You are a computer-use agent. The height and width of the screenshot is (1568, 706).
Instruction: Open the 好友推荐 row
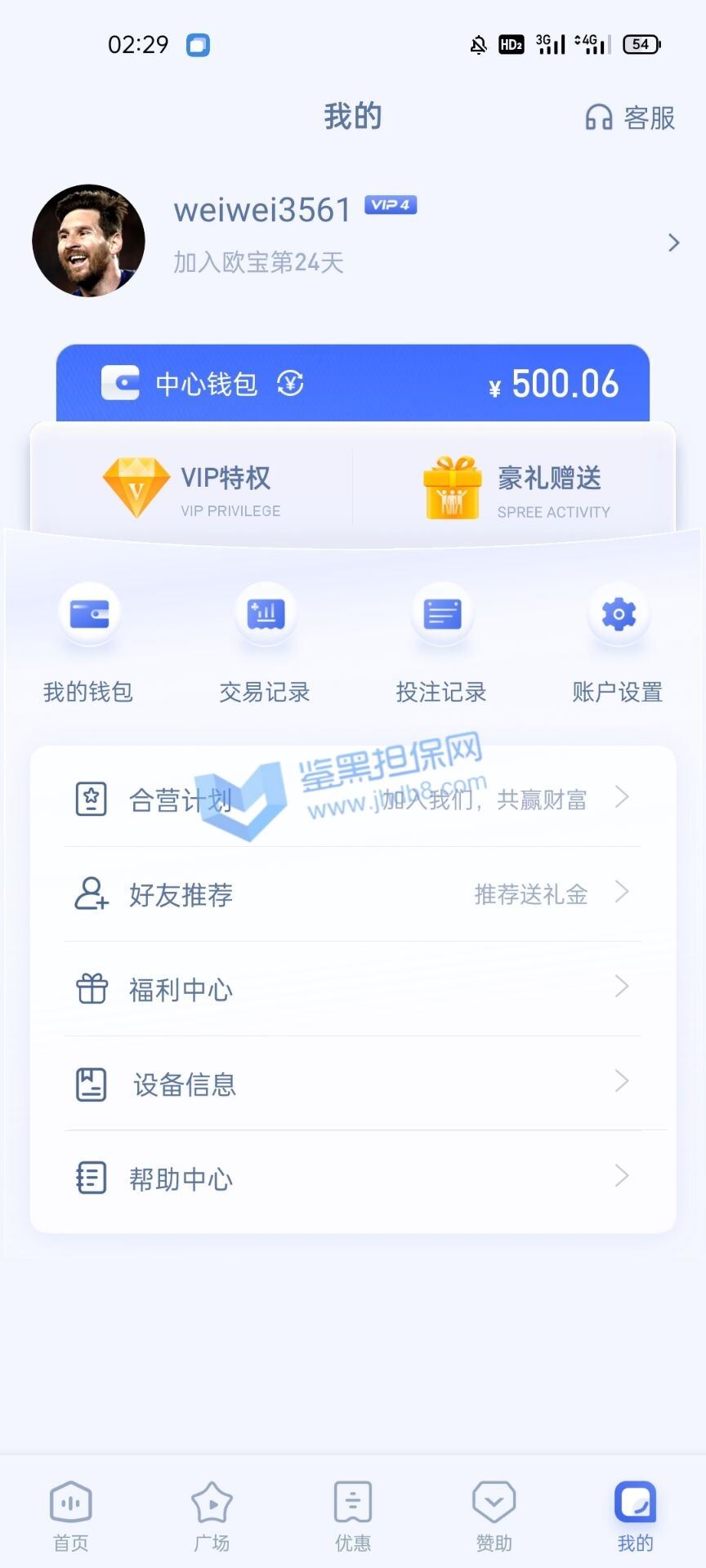coord(353,894)
